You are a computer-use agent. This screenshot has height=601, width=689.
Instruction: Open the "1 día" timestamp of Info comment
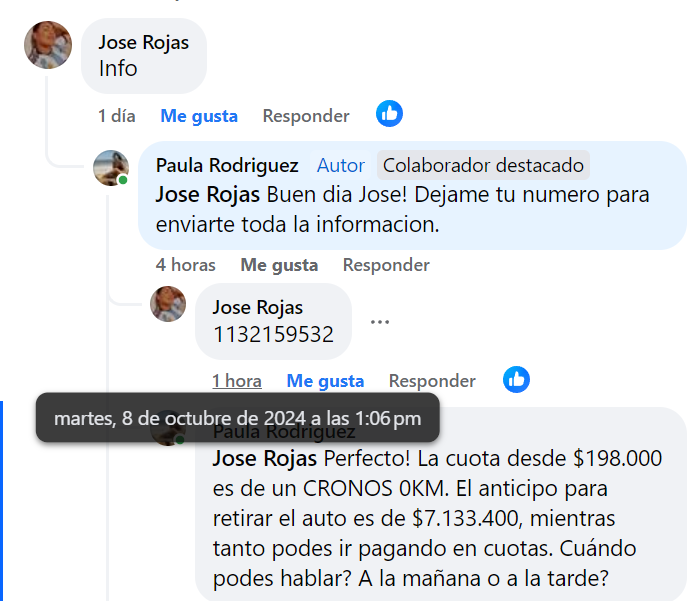pos(117,116)
